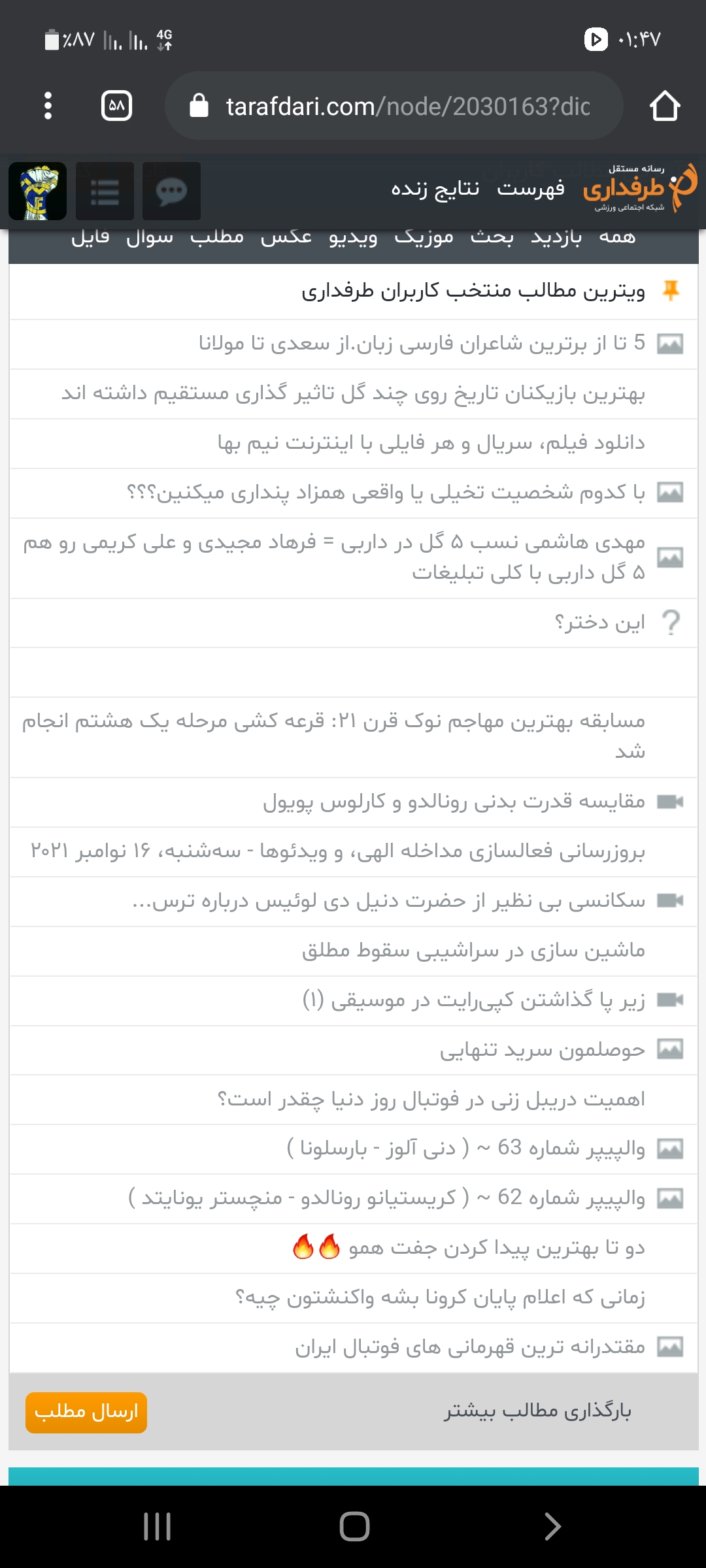
Task: Open مقایسه قدرت بدنی رونالدو و پویول video
Action: 454,802
